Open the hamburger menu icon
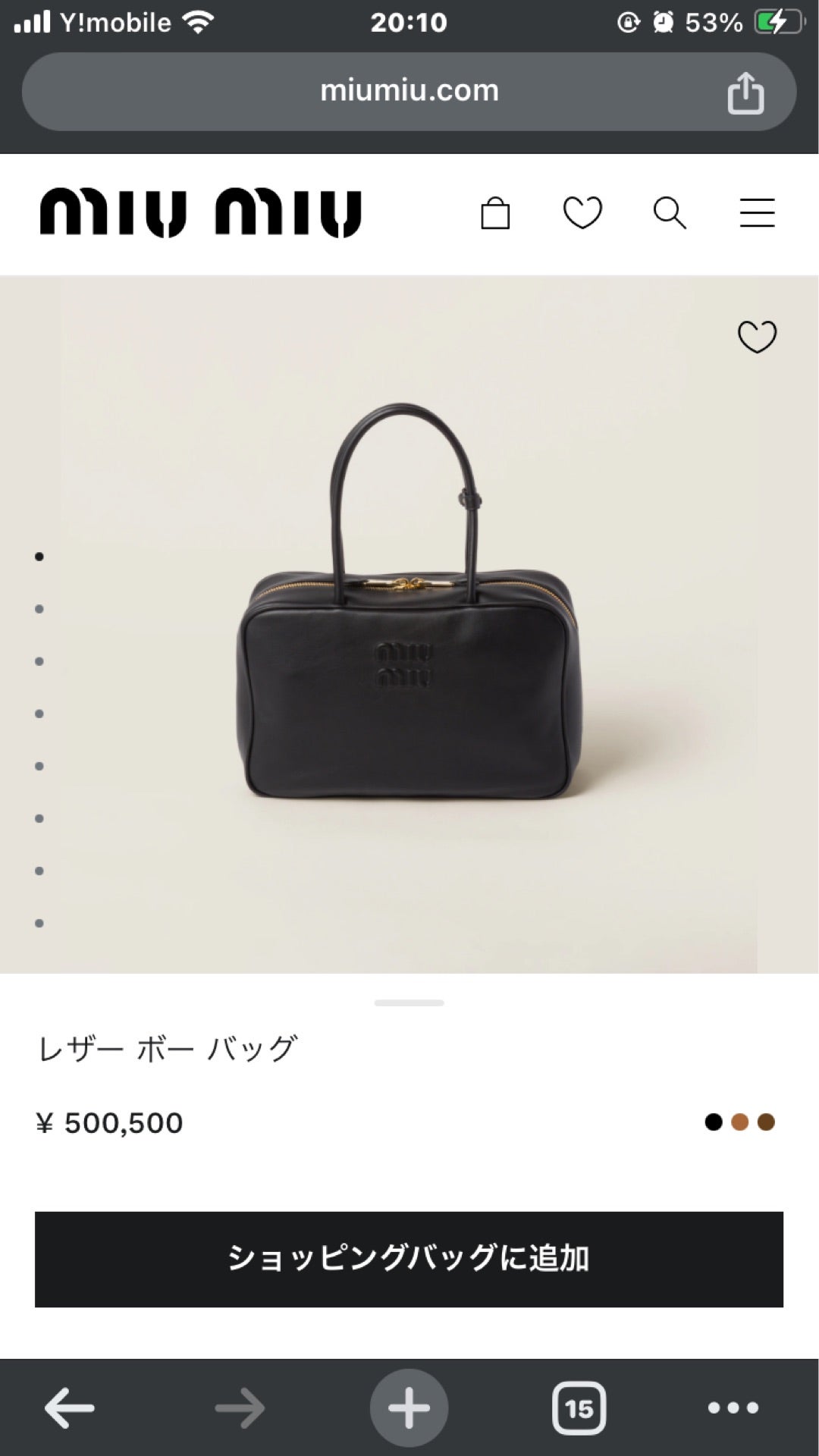This screenshot has height=1456, width=819. tap(757, 213)
